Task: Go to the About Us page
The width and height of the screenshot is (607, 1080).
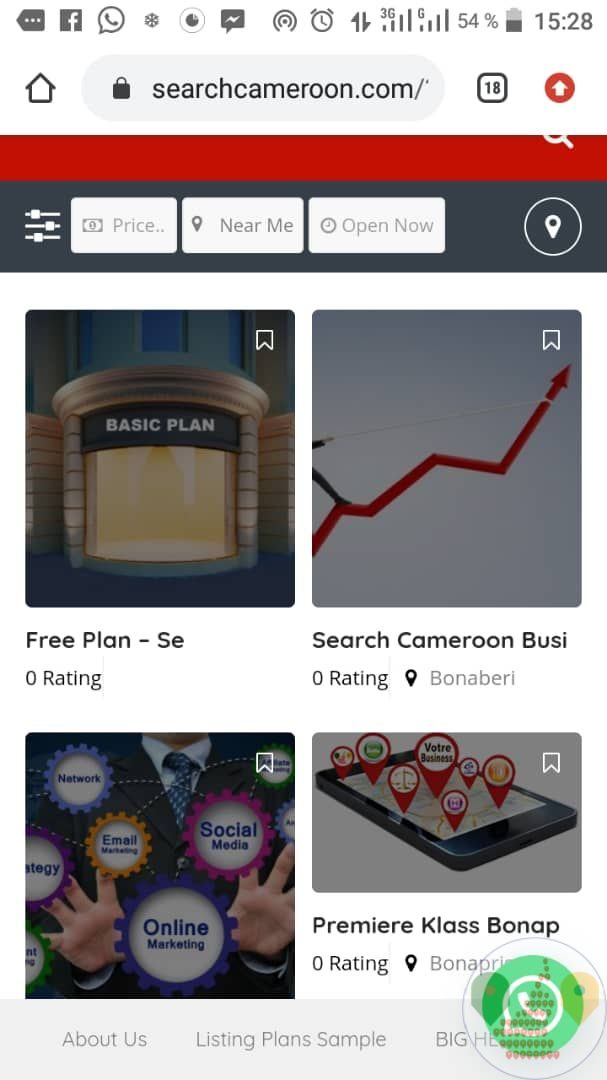Action: tap(105, 1039)
